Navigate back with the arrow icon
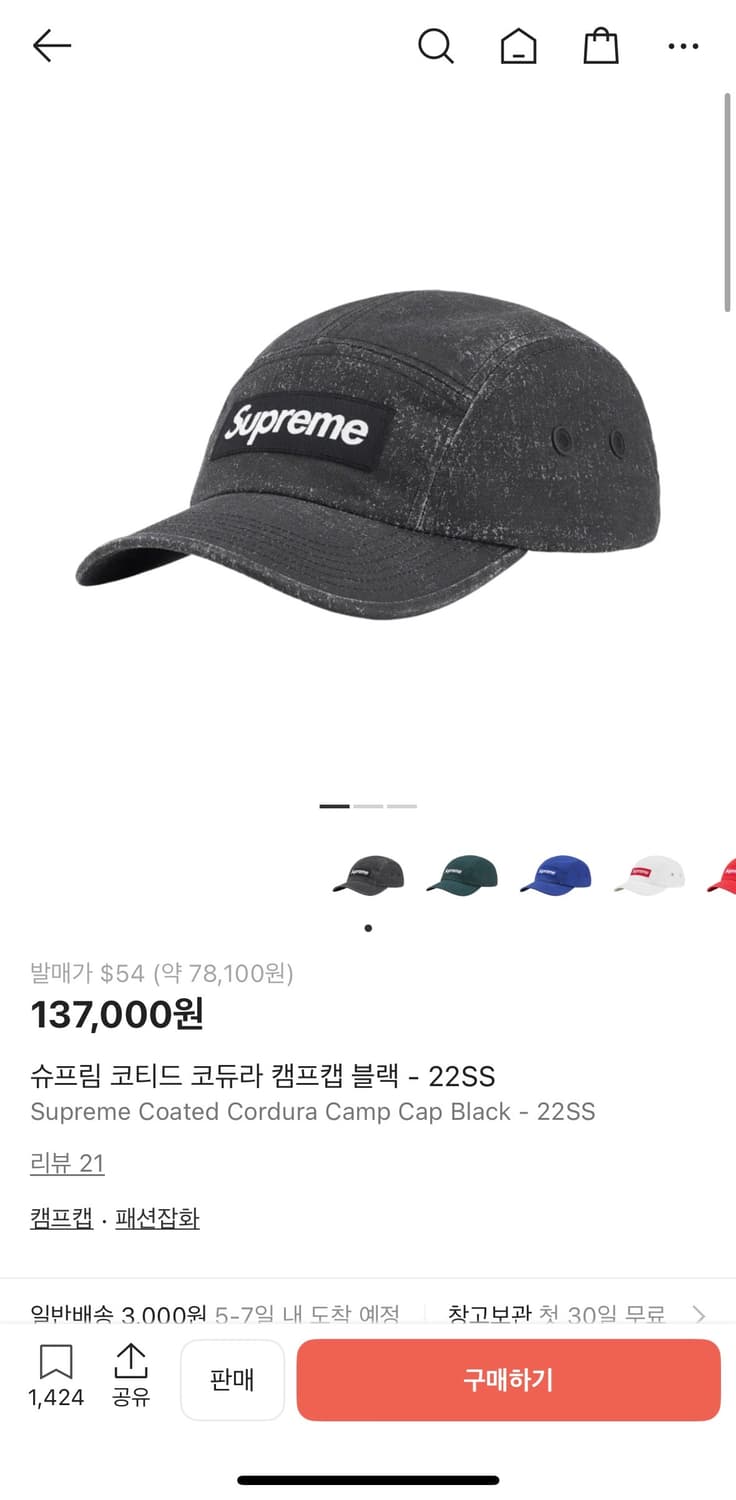Screen dimensions: 736x1500 click(52, 45)
